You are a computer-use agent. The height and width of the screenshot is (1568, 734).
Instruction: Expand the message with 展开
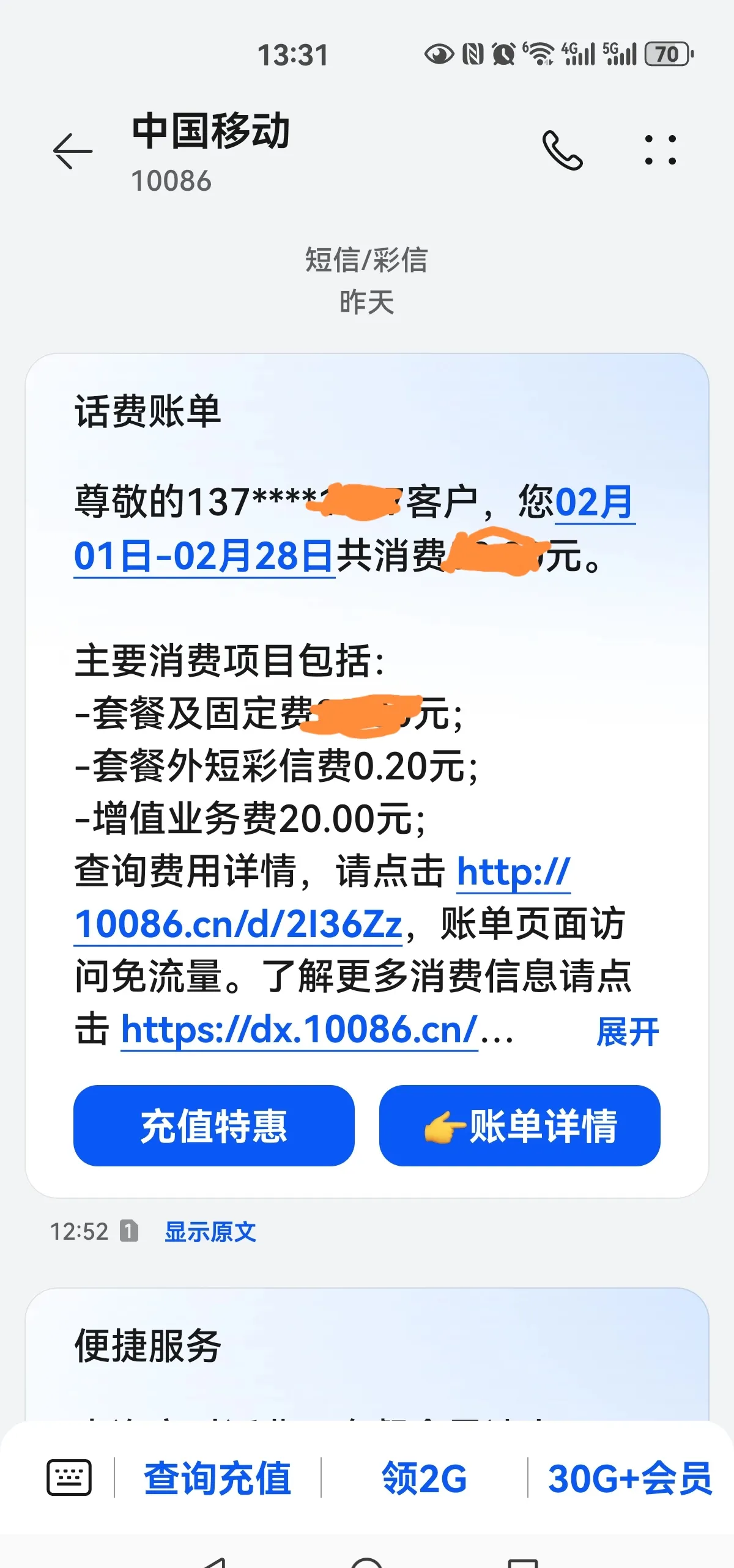(x=628, y=1032)
